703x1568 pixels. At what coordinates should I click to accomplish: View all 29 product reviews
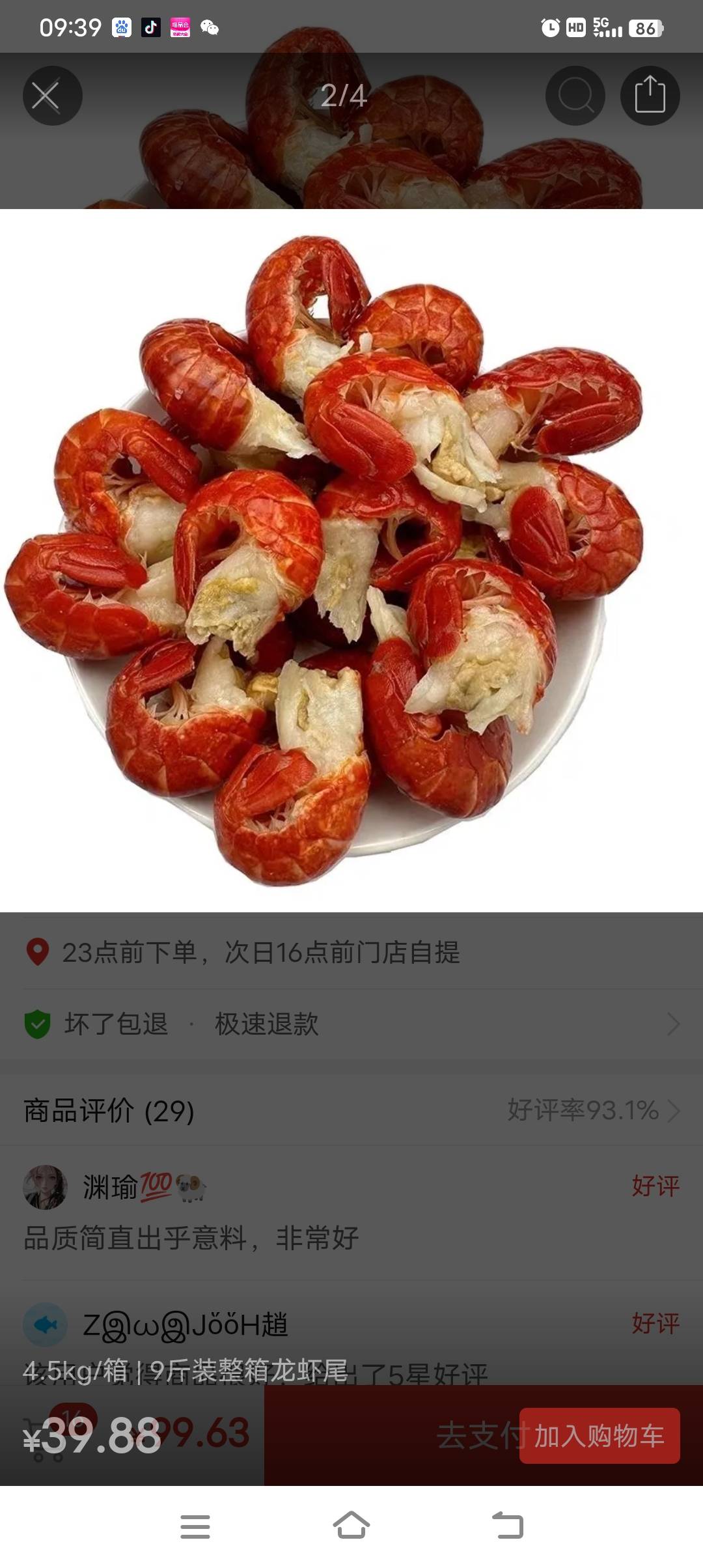click(592, 1110)
